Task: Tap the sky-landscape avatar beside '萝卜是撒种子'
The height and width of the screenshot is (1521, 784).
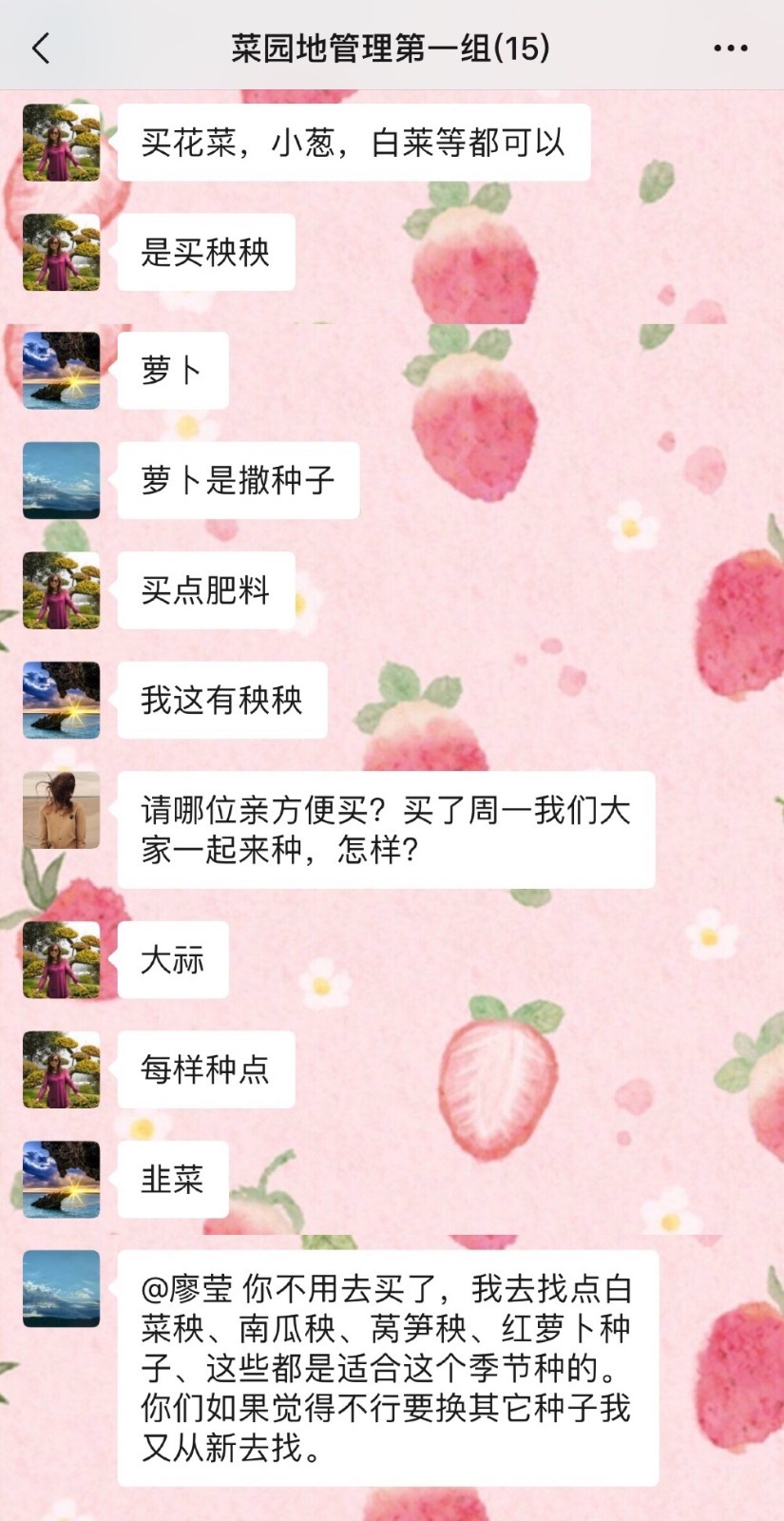Action: pos(61,480)
